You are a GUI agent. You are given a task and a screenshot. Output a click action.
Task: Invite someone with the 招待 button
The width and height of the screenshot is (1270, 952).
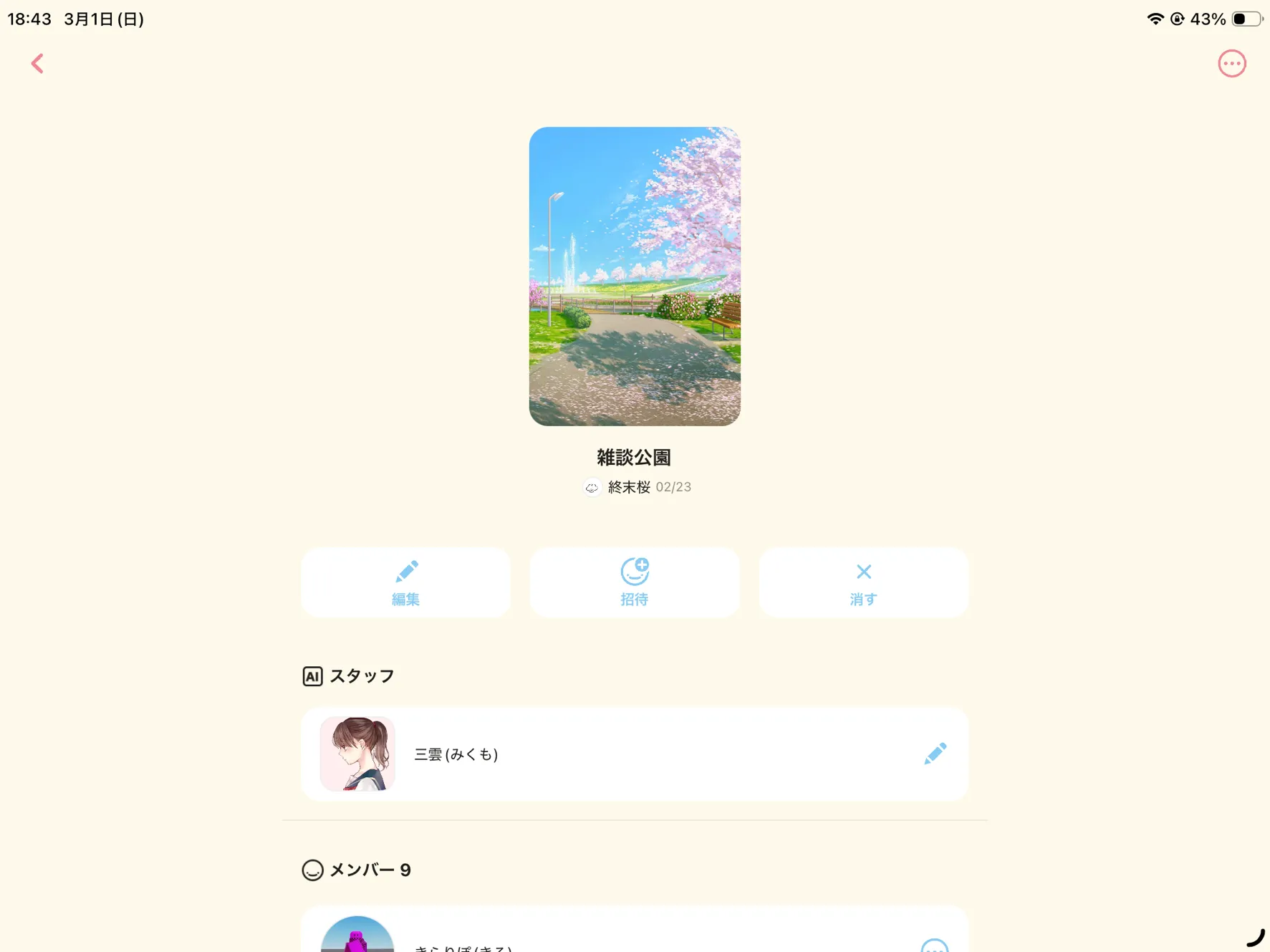click(x=634, y=582)
